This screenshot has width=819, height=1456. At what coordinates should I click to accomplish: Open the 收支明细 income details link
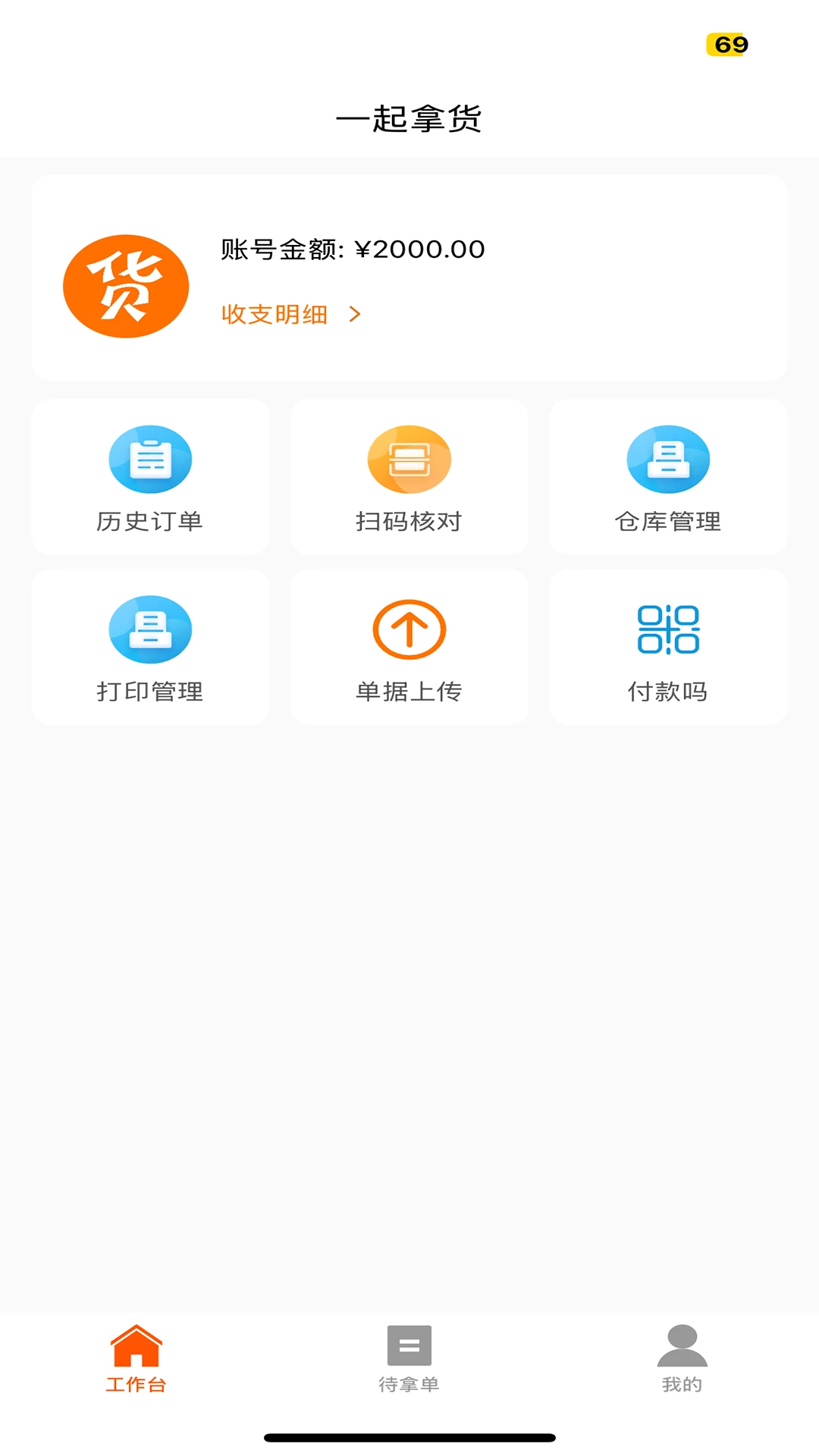tap(275, 314)
